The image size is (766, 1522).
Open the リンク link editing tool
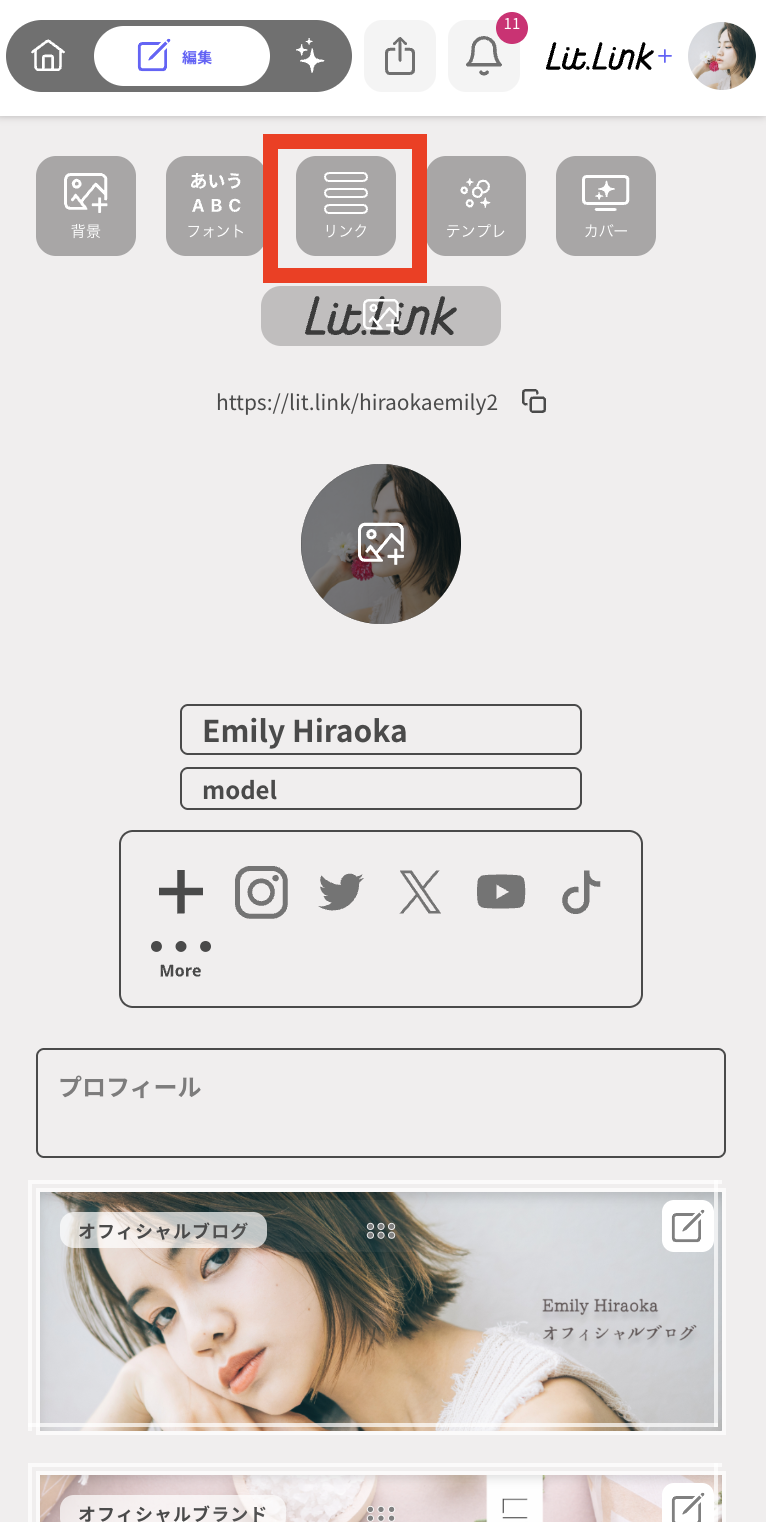tap(344, 206)
